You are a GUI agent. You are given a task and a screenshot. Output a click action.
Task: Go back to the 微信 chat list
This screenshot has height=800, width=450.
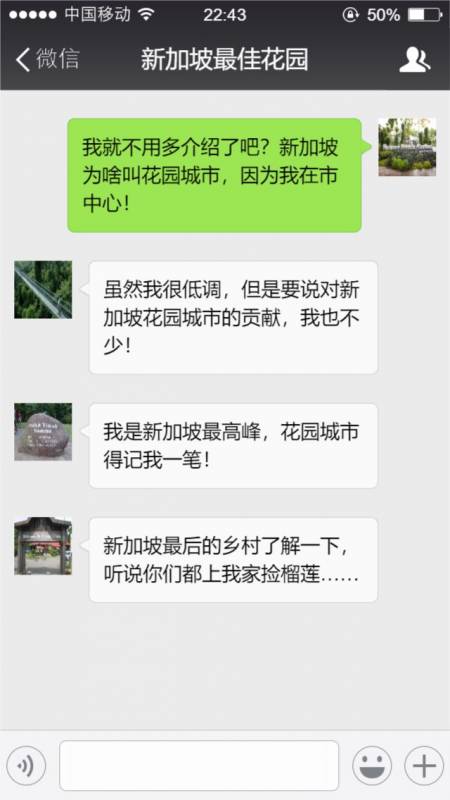coord(47,59)
